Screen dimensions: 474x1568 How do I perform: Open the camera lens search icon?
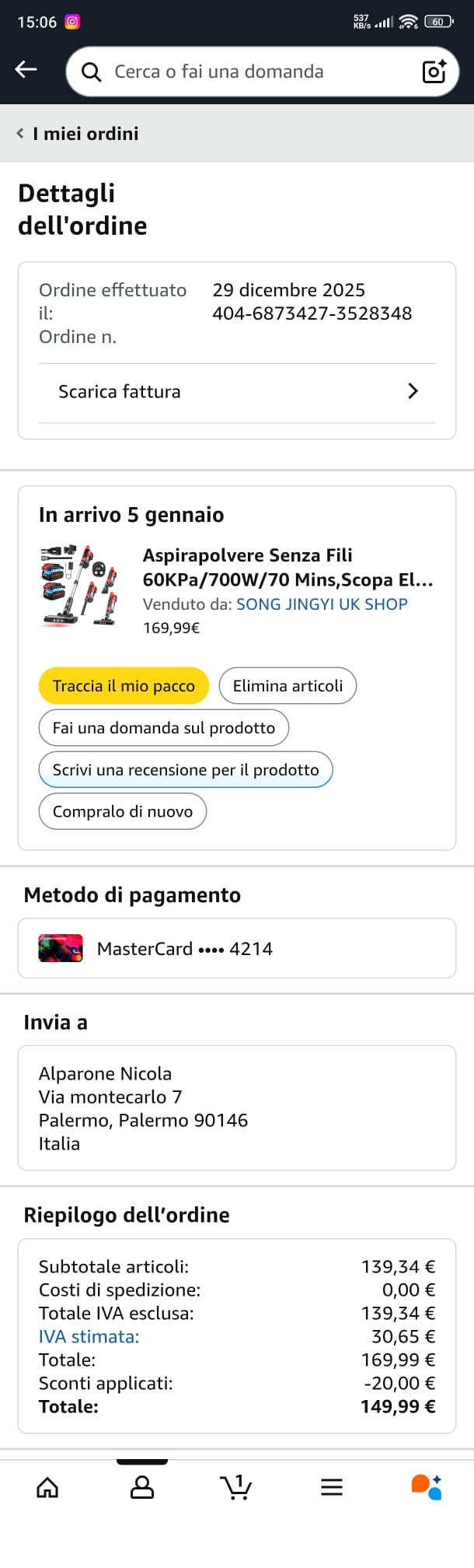[x=434, y=72]
